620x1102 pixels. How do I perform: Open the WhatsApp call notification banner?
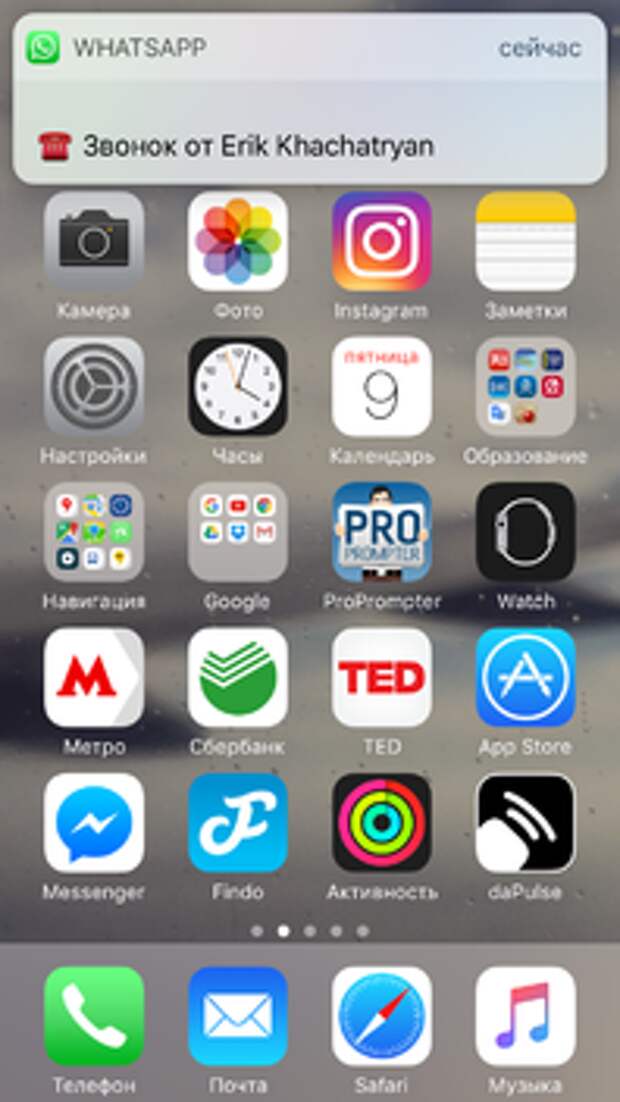(309, 100)
